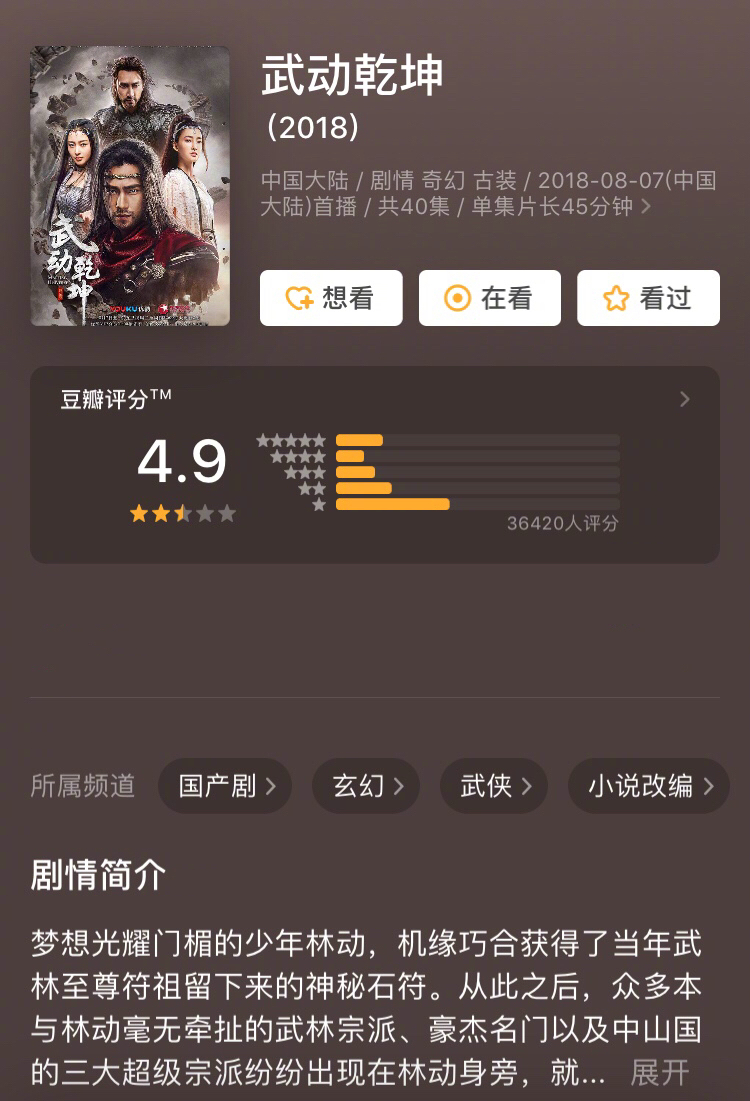Viewport: 750px width, 1101px height.
Task: Toggle 在看 status for this drama
Action: 489,297
